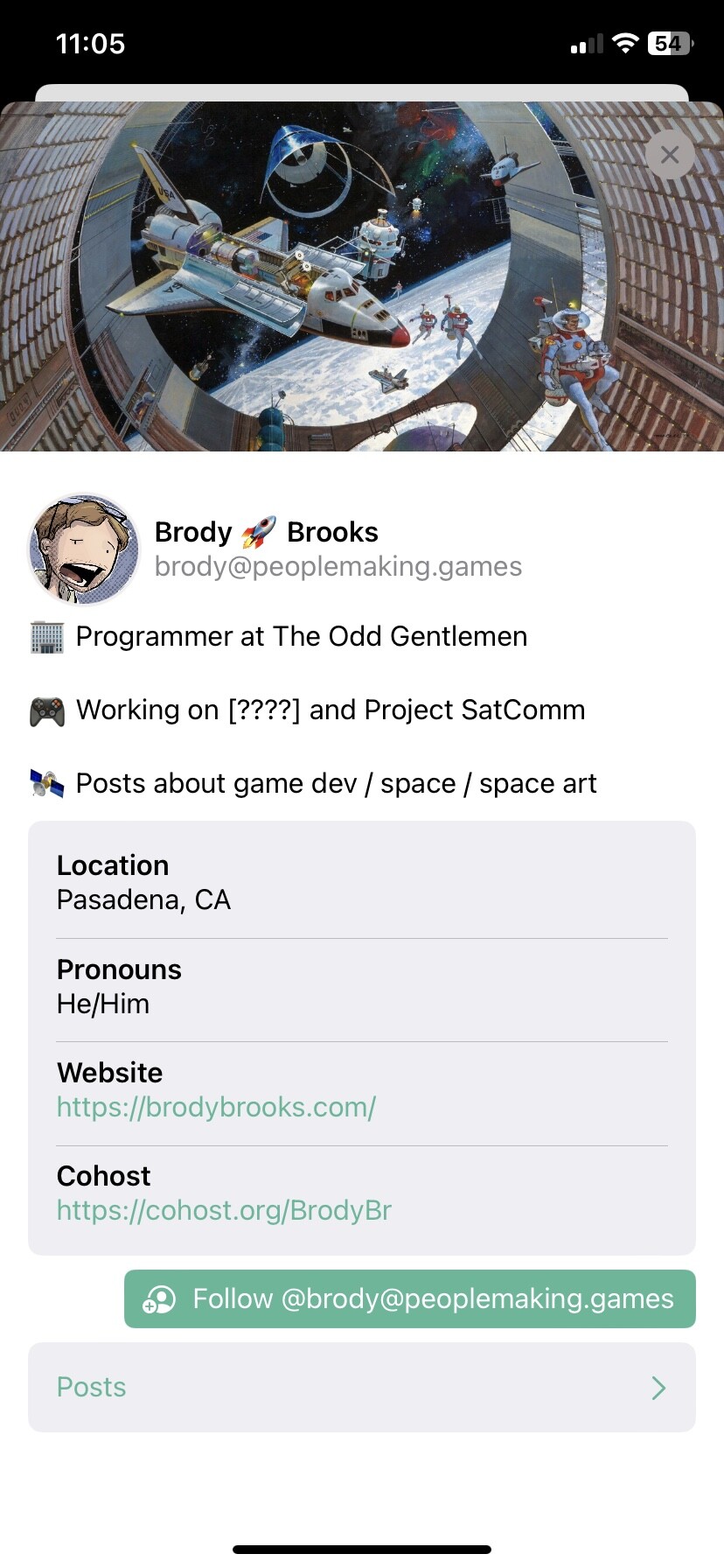
Task: View Brody Brooks' avatar picture
Action: 84,549
